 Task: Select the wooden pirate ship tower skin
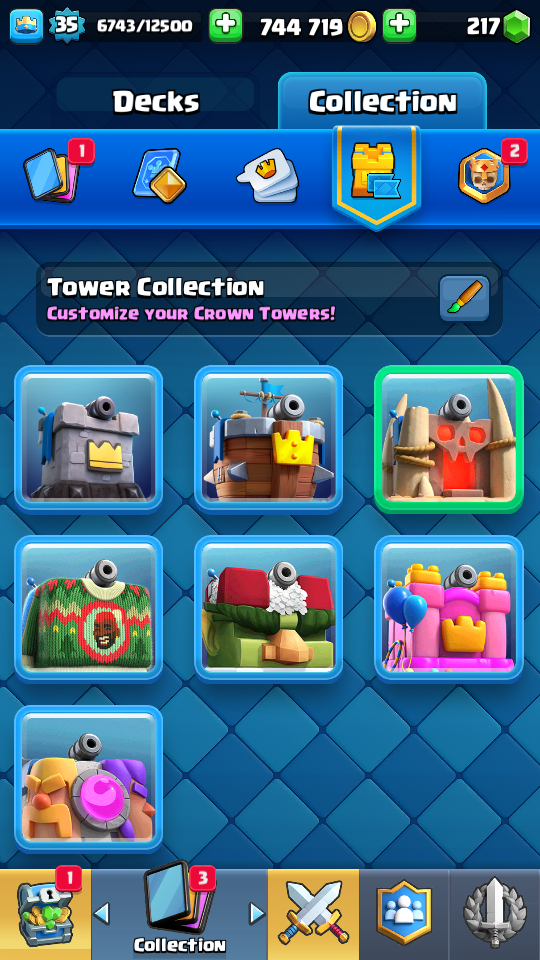click(x=268, y=438)
